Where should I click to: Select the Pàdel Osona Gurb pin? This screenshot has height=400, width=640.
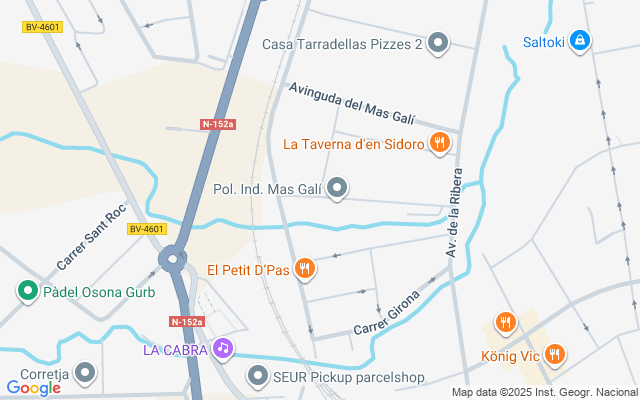27,291
